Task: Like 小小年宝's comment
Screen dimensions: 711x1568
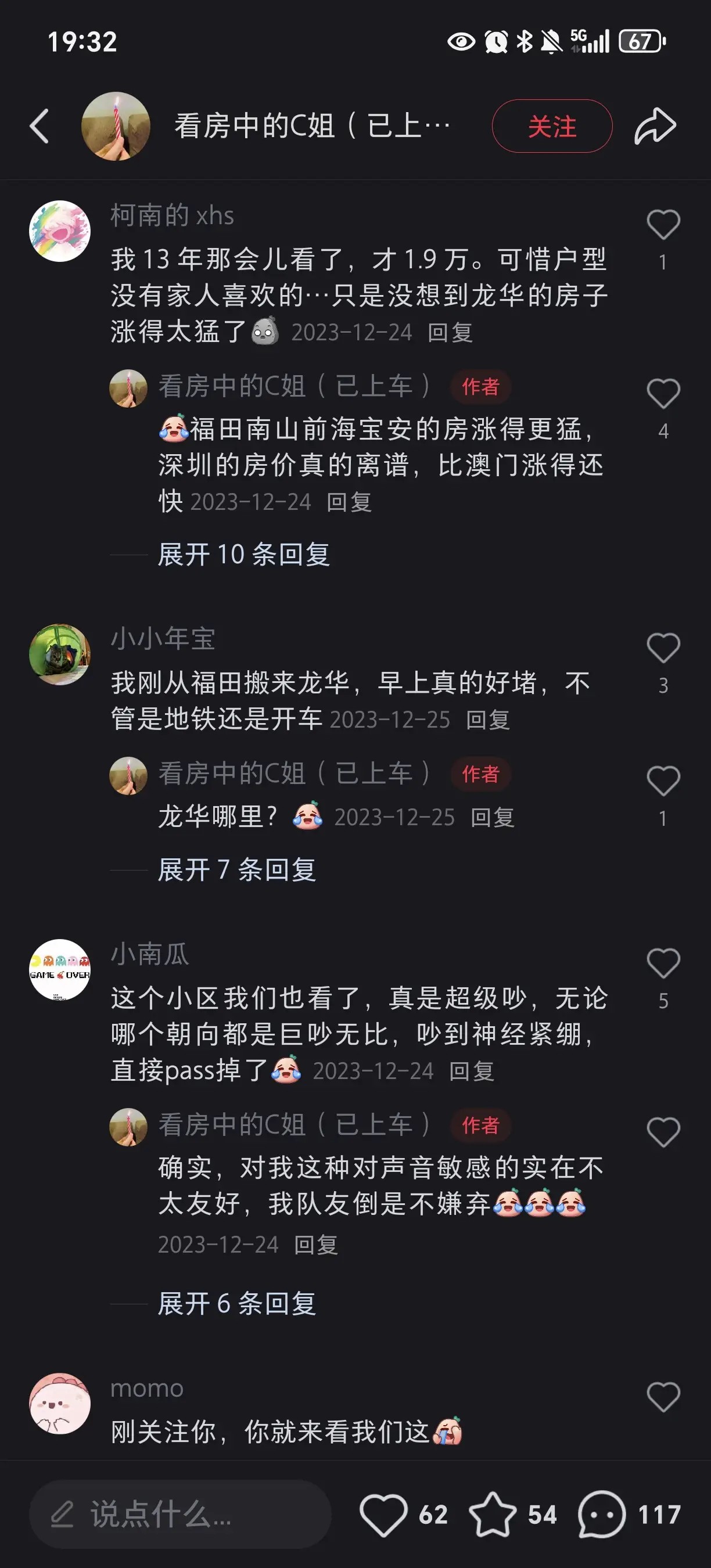Action: 663,648
